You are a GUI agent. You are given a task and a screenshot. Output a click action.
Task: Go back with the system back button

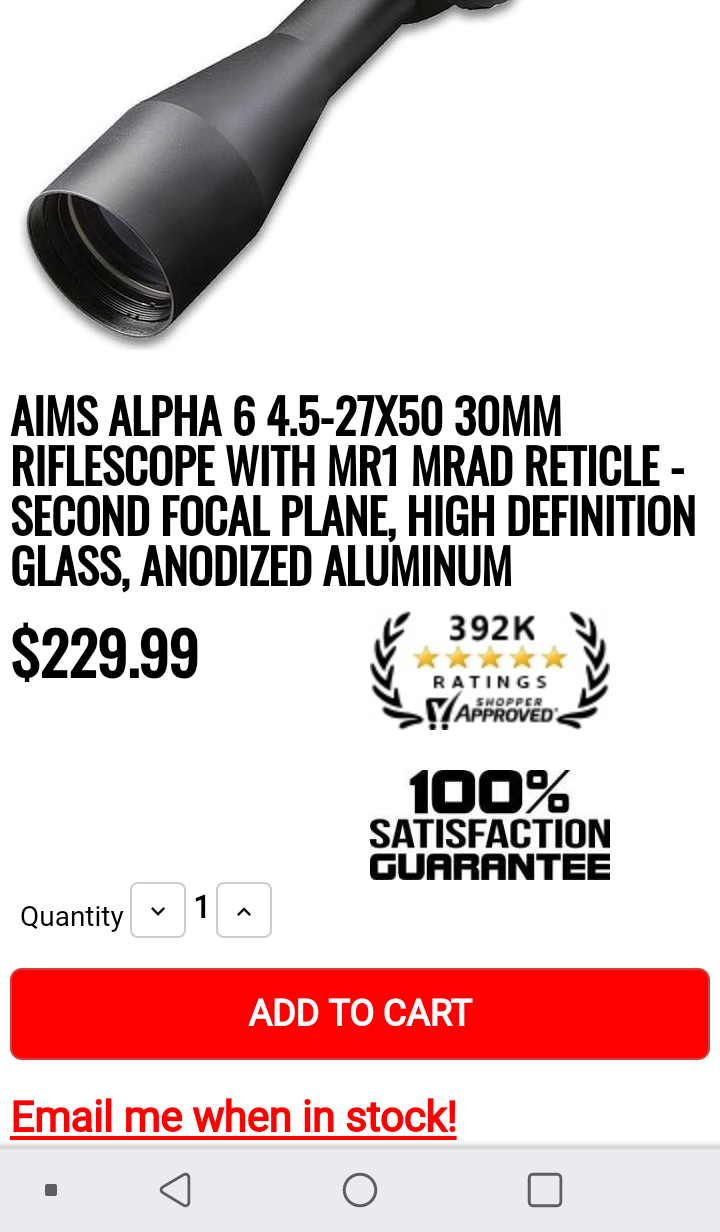(175, 1190)
